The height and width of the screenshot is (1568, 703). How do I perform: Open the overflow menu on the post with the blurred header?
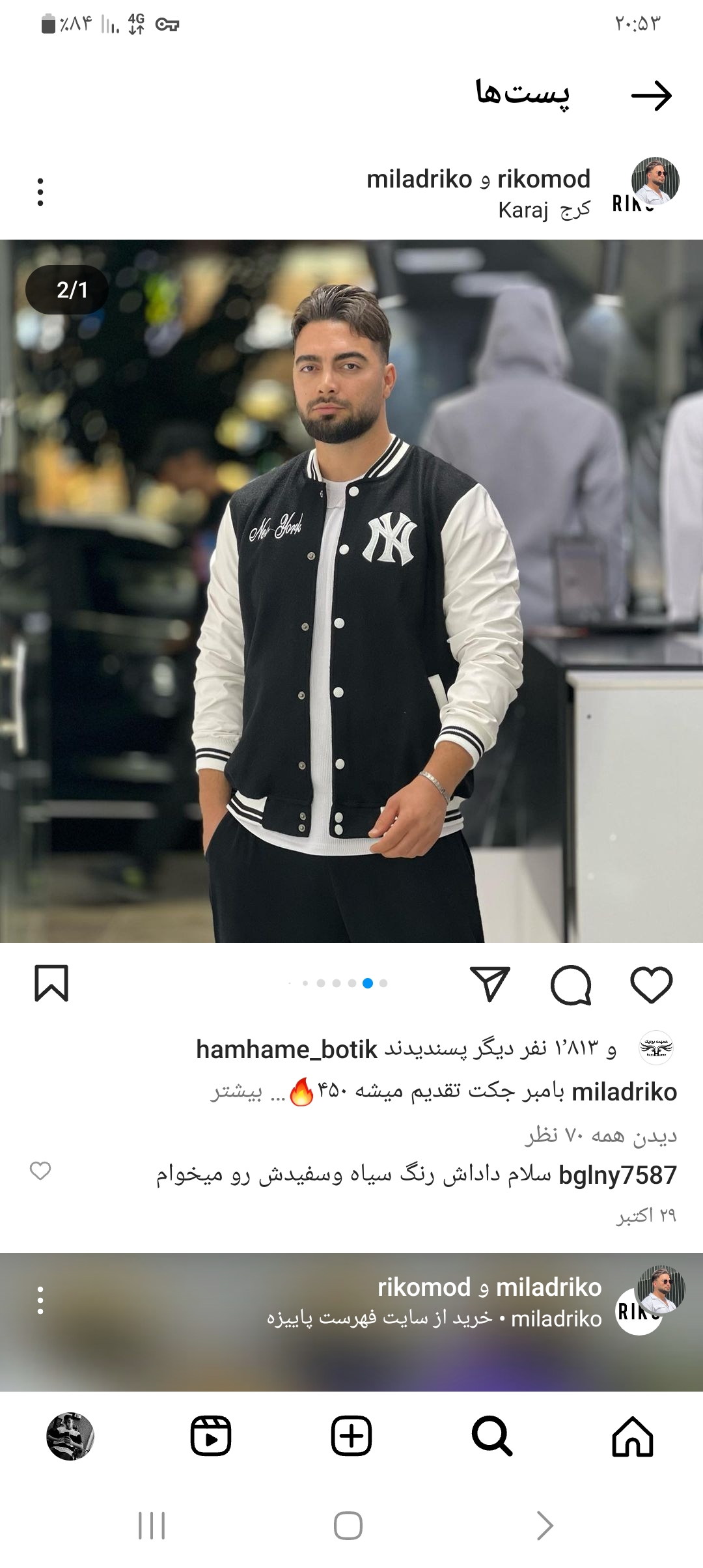click(x=40, y=1300)
